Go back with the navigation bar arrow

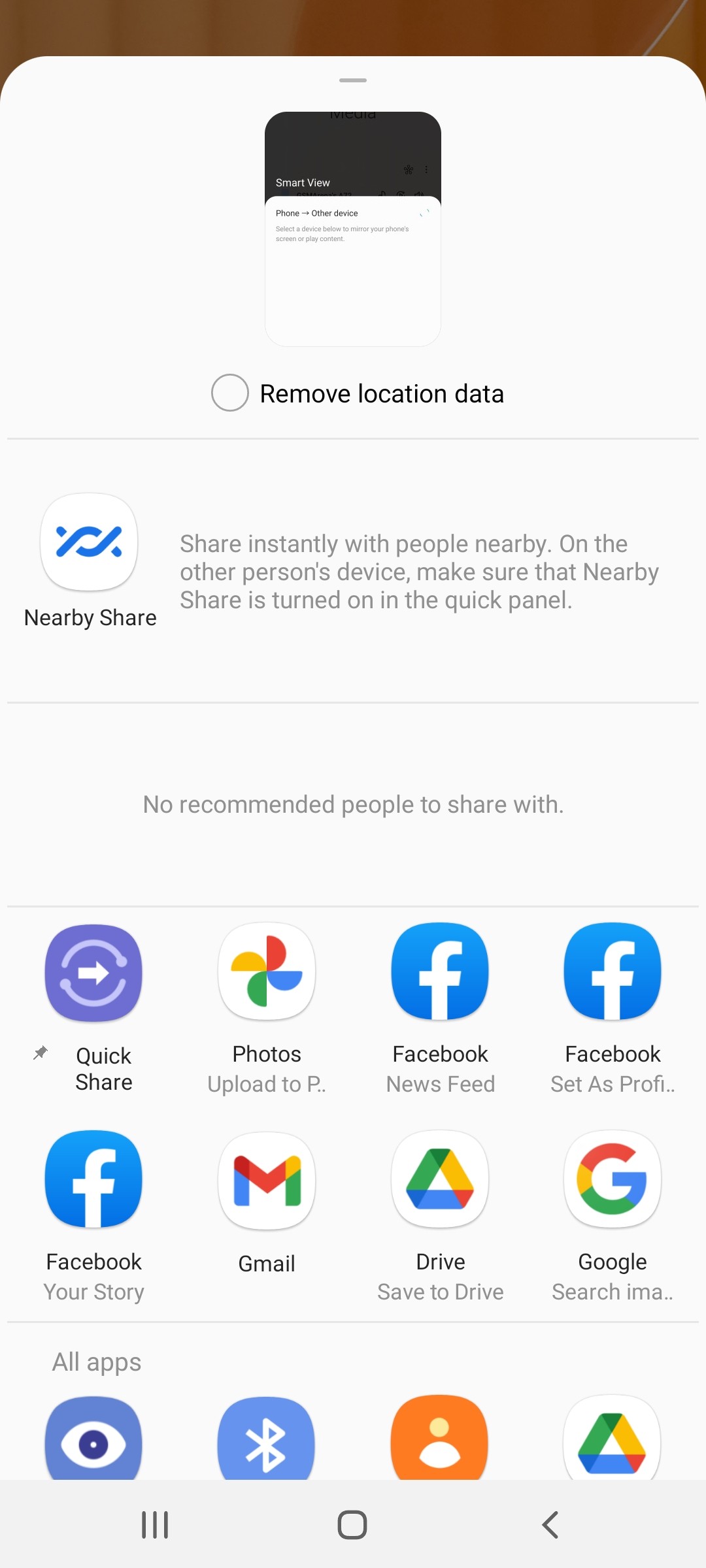(550, 1525)
